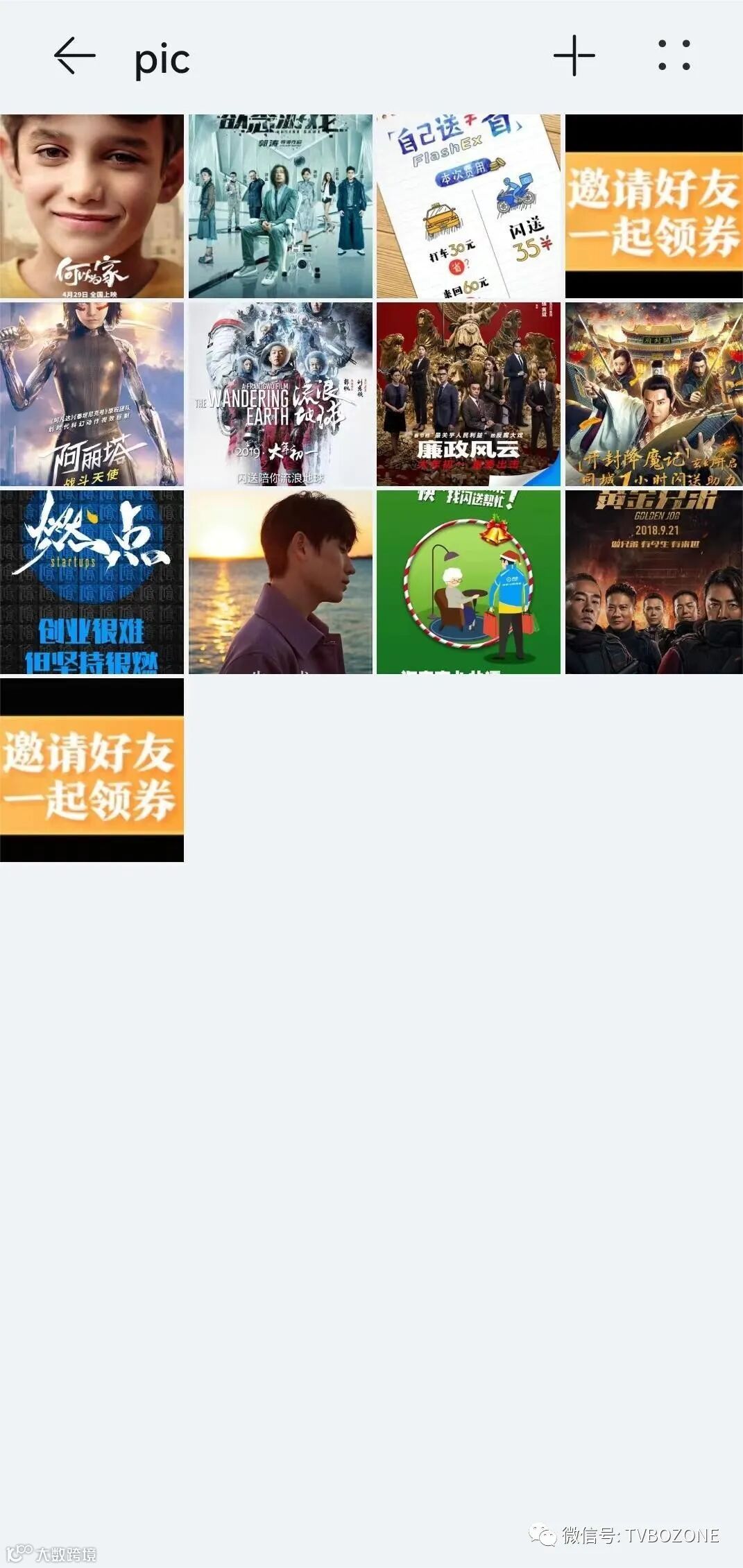
Task: Select the 开封降魔记 poster thumbnail
Action: [654, 394]
